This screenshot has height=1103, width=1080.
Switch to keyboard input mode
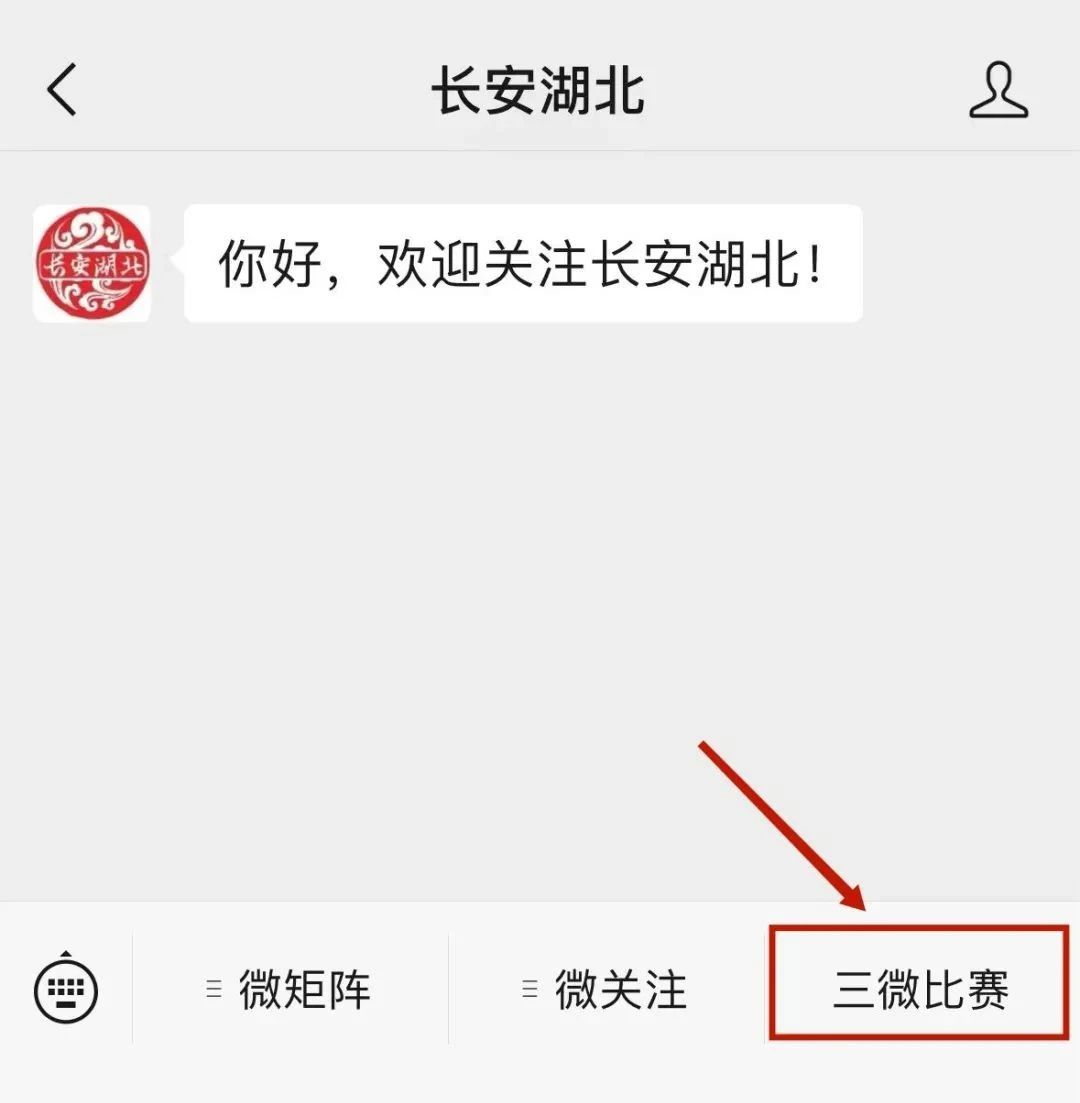click(66, 989)
